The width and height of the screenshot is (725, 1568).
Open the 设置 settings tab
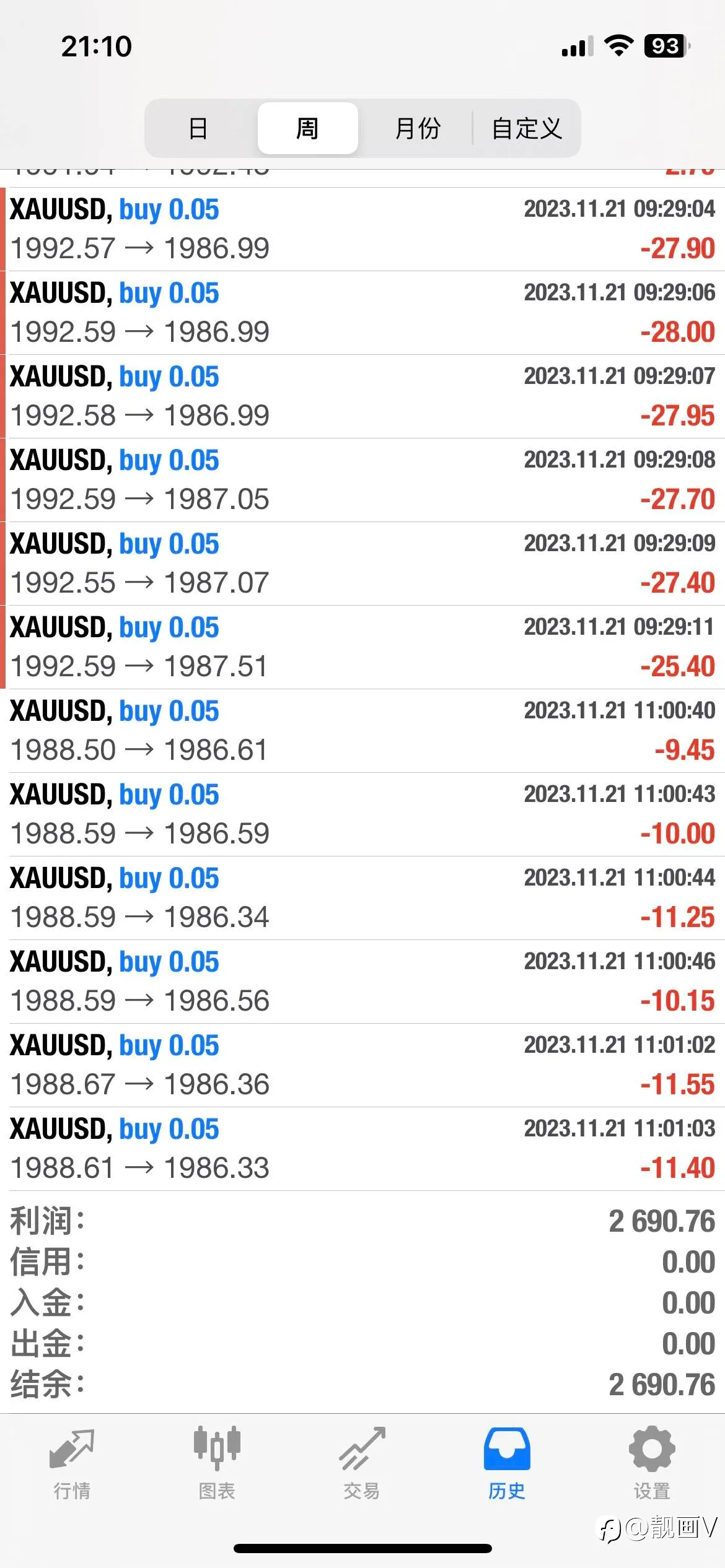pyautogui.click(x=652, y=1464)
